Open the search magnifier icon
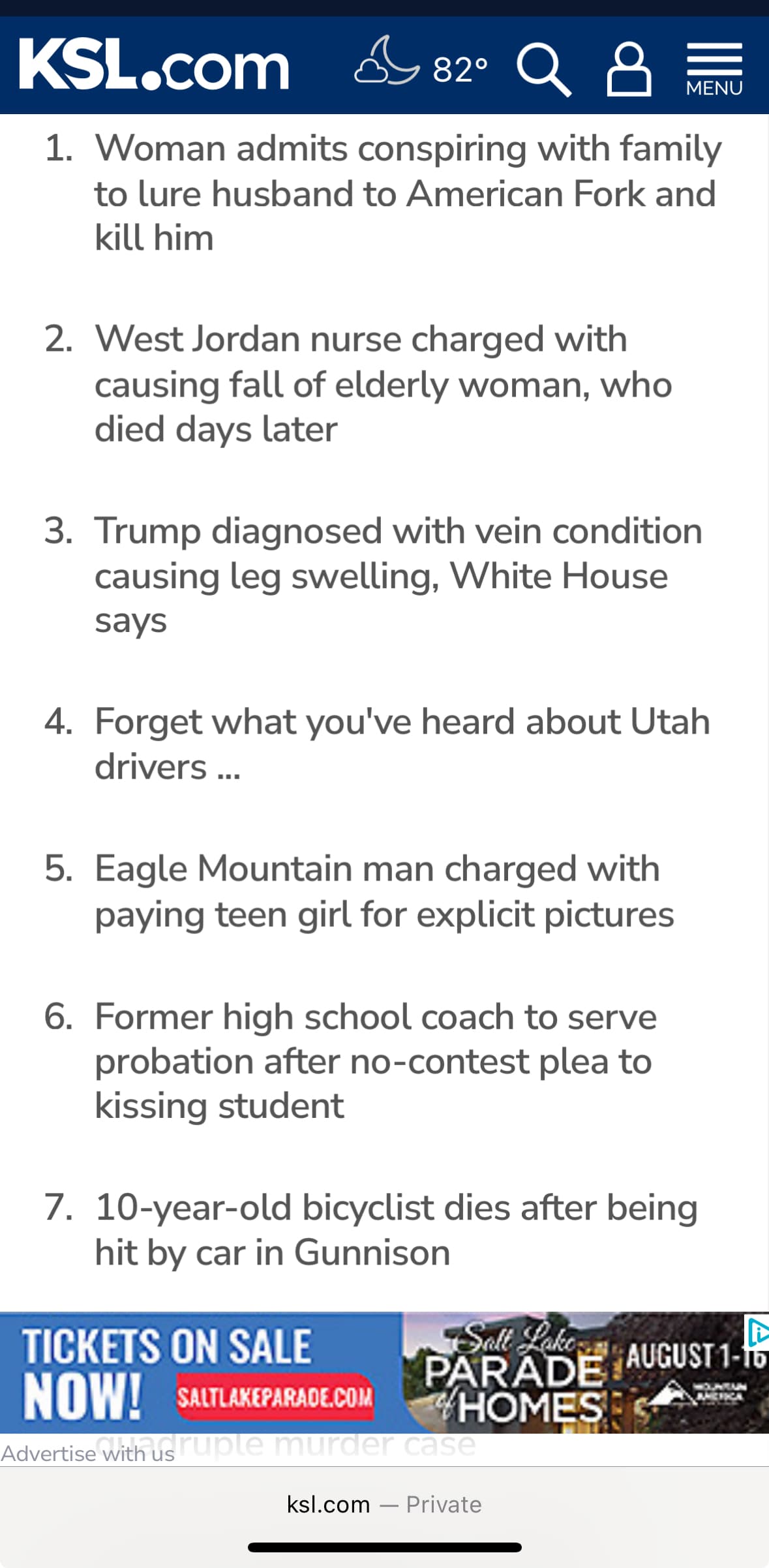Screen dimensions: 769x1568 click(544, 70)
